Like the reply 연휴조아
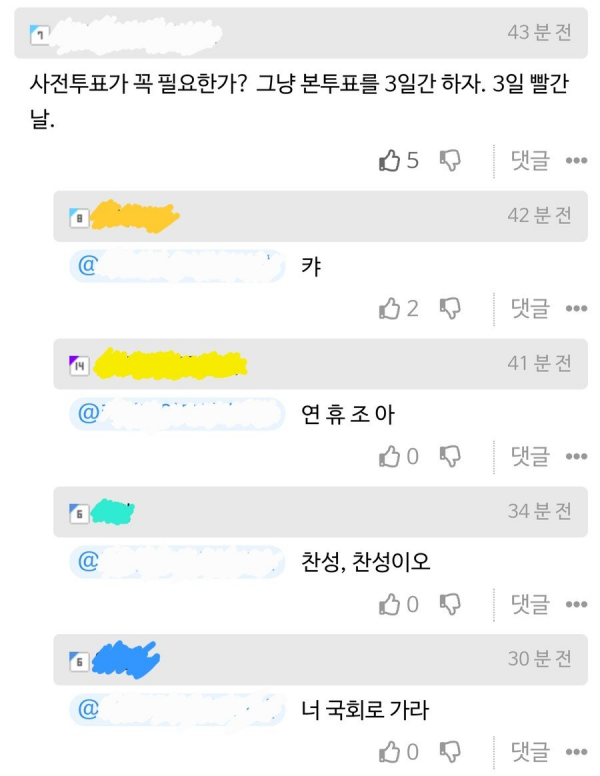600x776 pixels. 390,456
